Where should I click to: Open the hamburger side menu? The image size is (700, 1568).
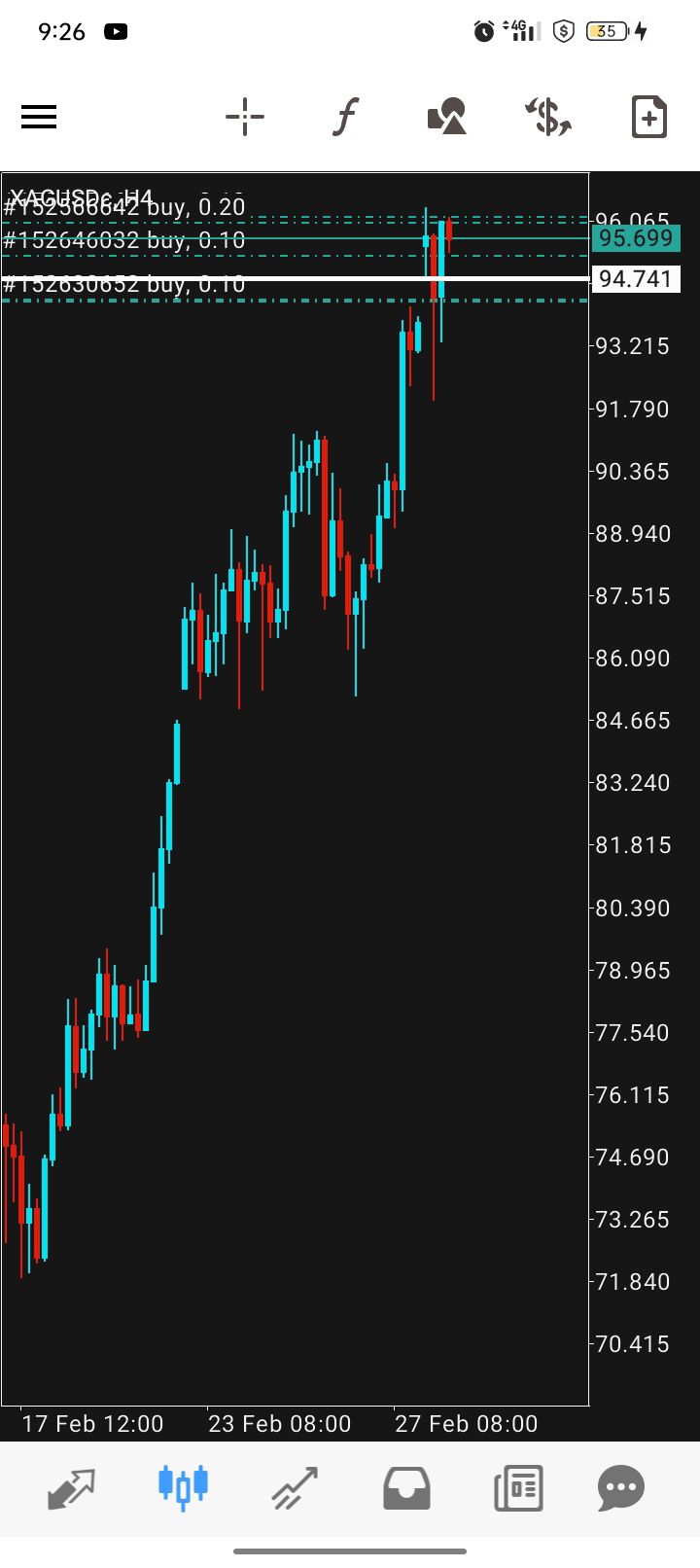click(39, 118)
